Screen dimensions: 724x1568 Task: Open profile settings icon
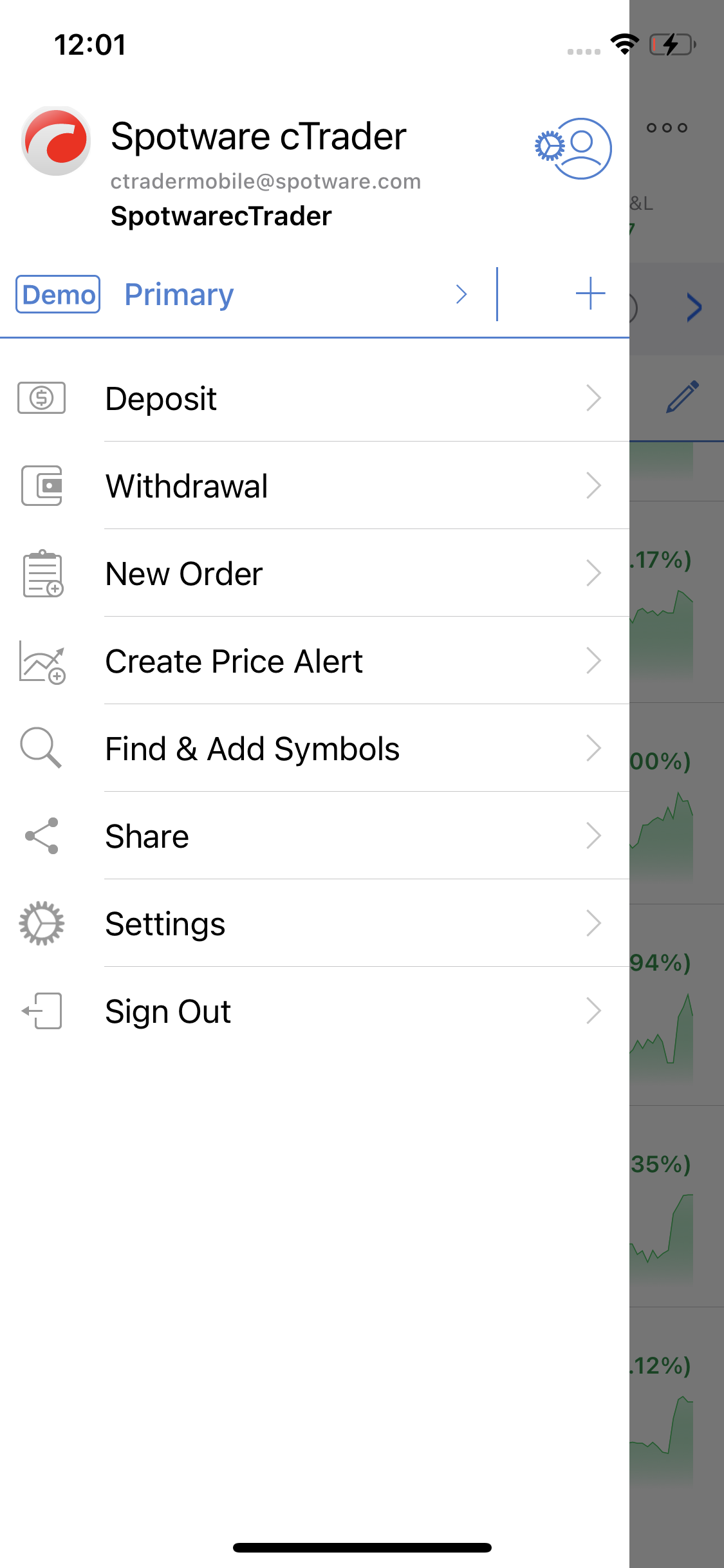click(x=573, y=148)
